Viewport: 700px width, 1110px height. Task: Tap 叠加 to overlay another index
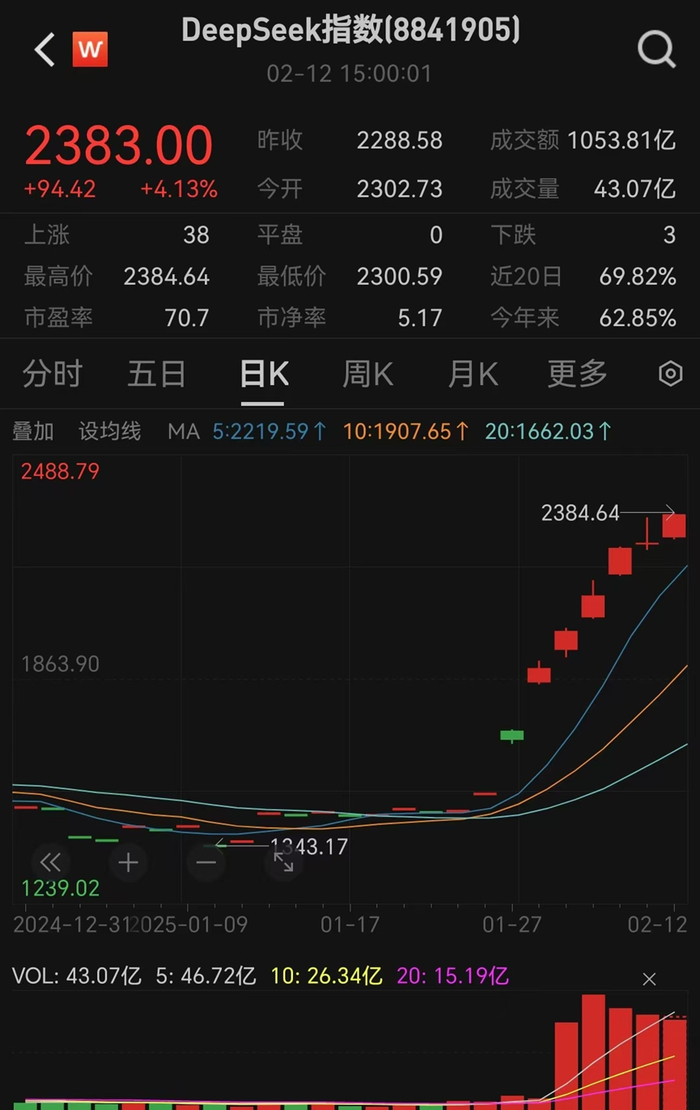point(33,432)
